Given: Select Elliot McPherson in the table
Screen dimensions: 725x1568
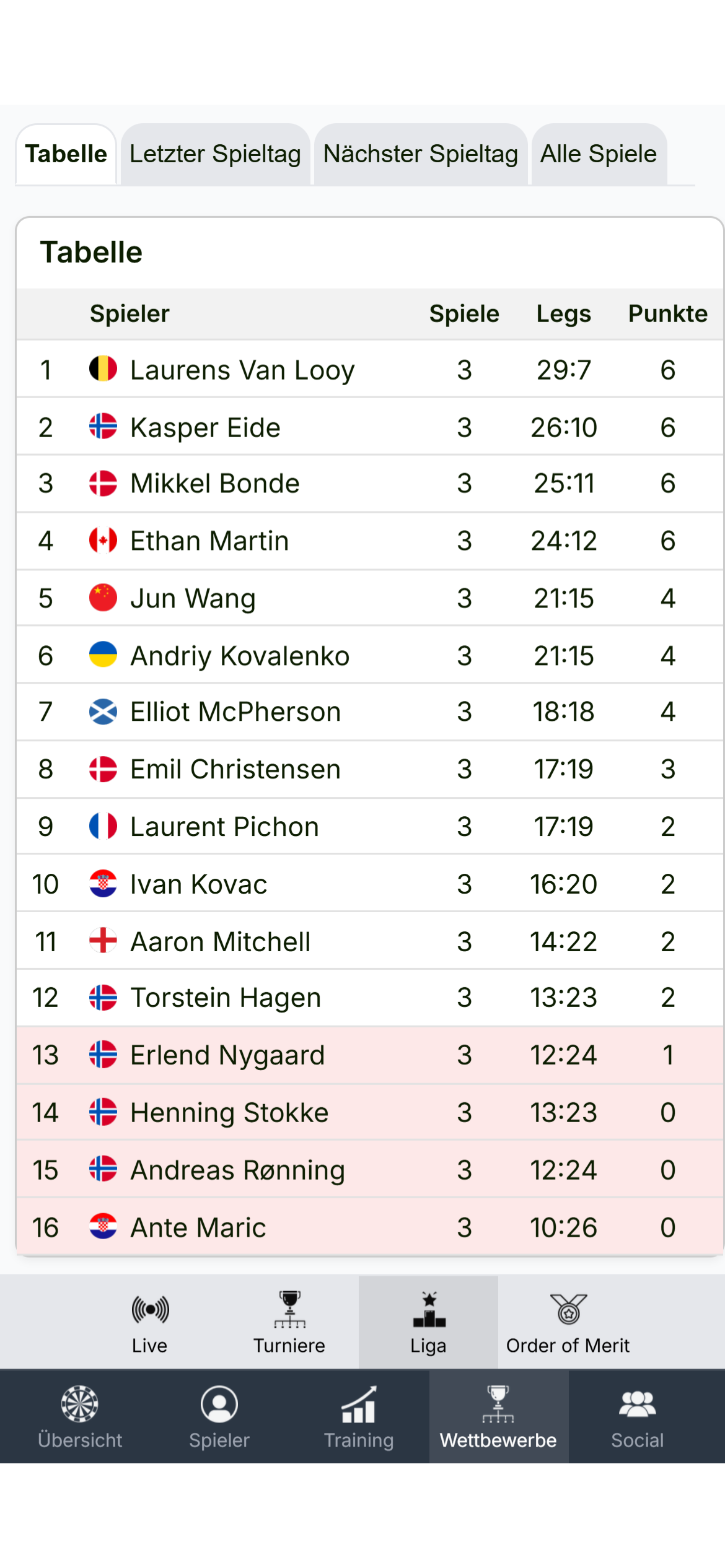Looking at the screenshot, I should (x=235, y=712).
